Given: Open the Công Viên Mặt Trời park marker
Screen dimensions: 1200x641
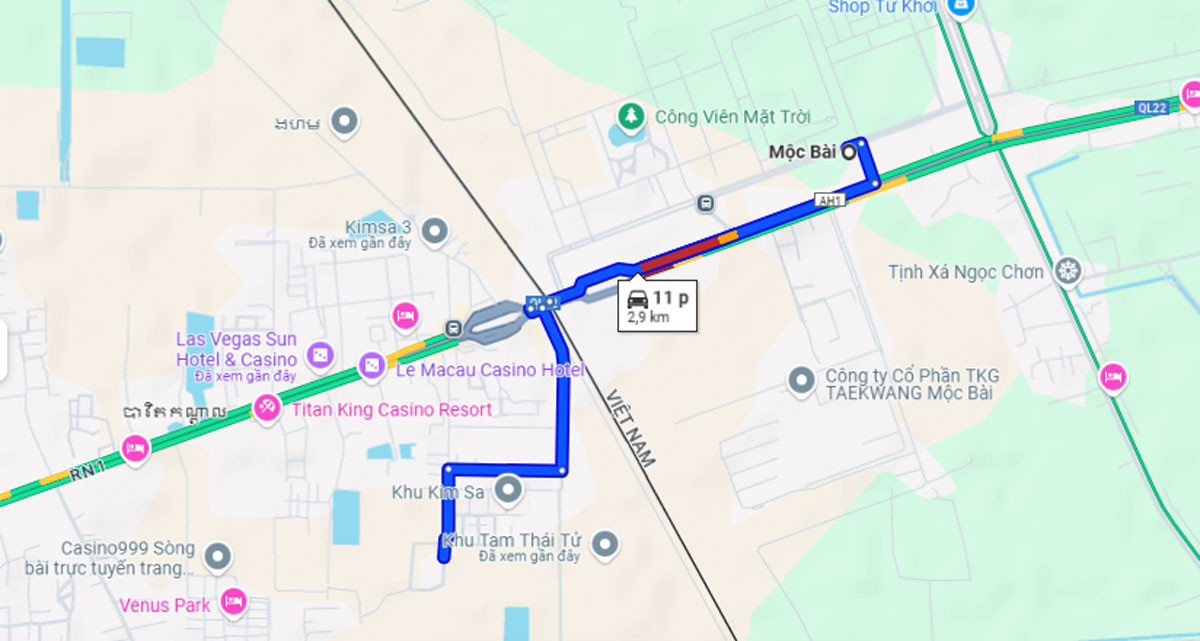Looking at the screenshot, I should [x=630, y=117].
